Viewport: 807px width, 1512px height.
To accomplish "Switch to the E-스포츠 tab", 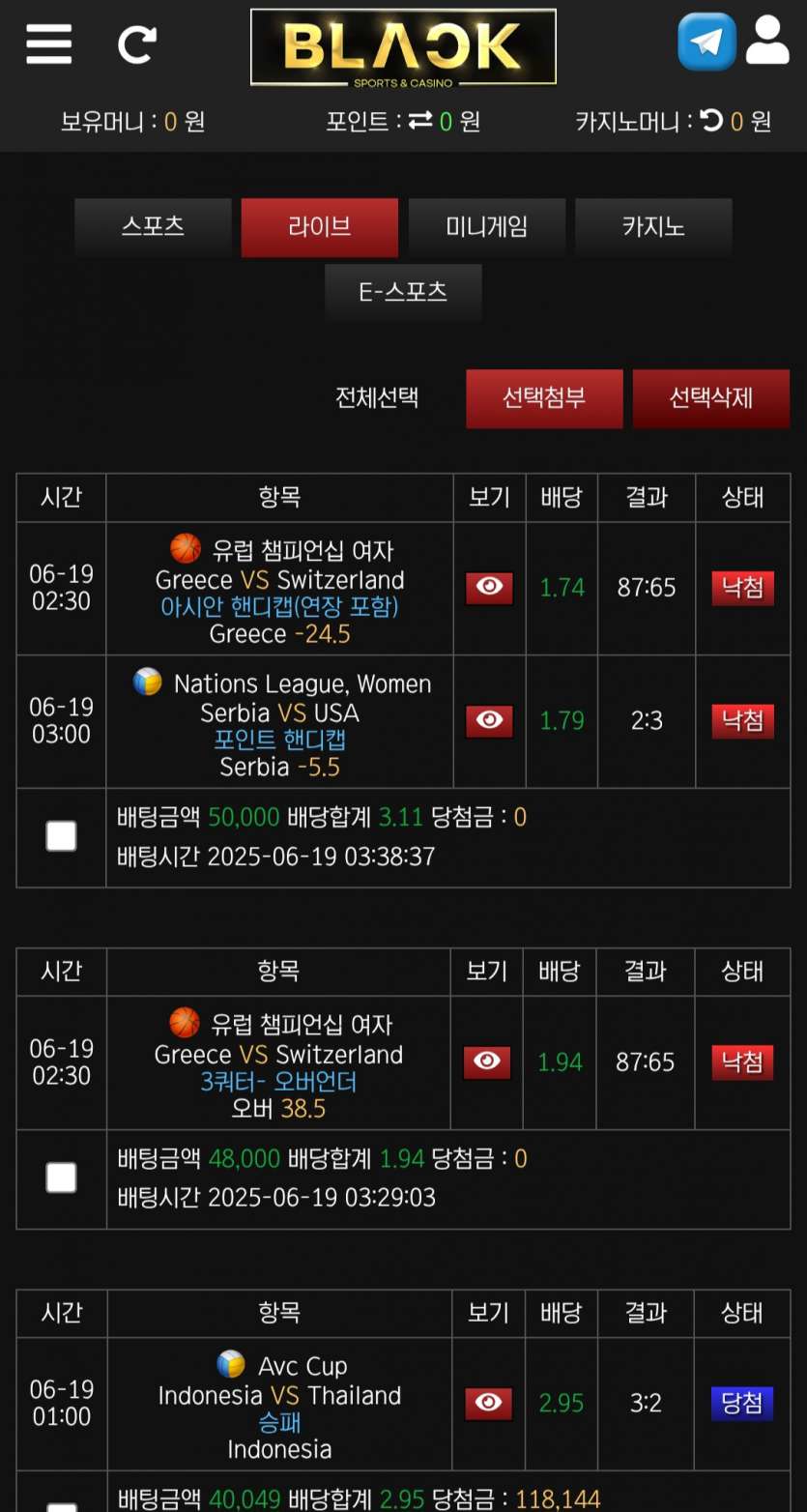I will click(x=403, y=292).
